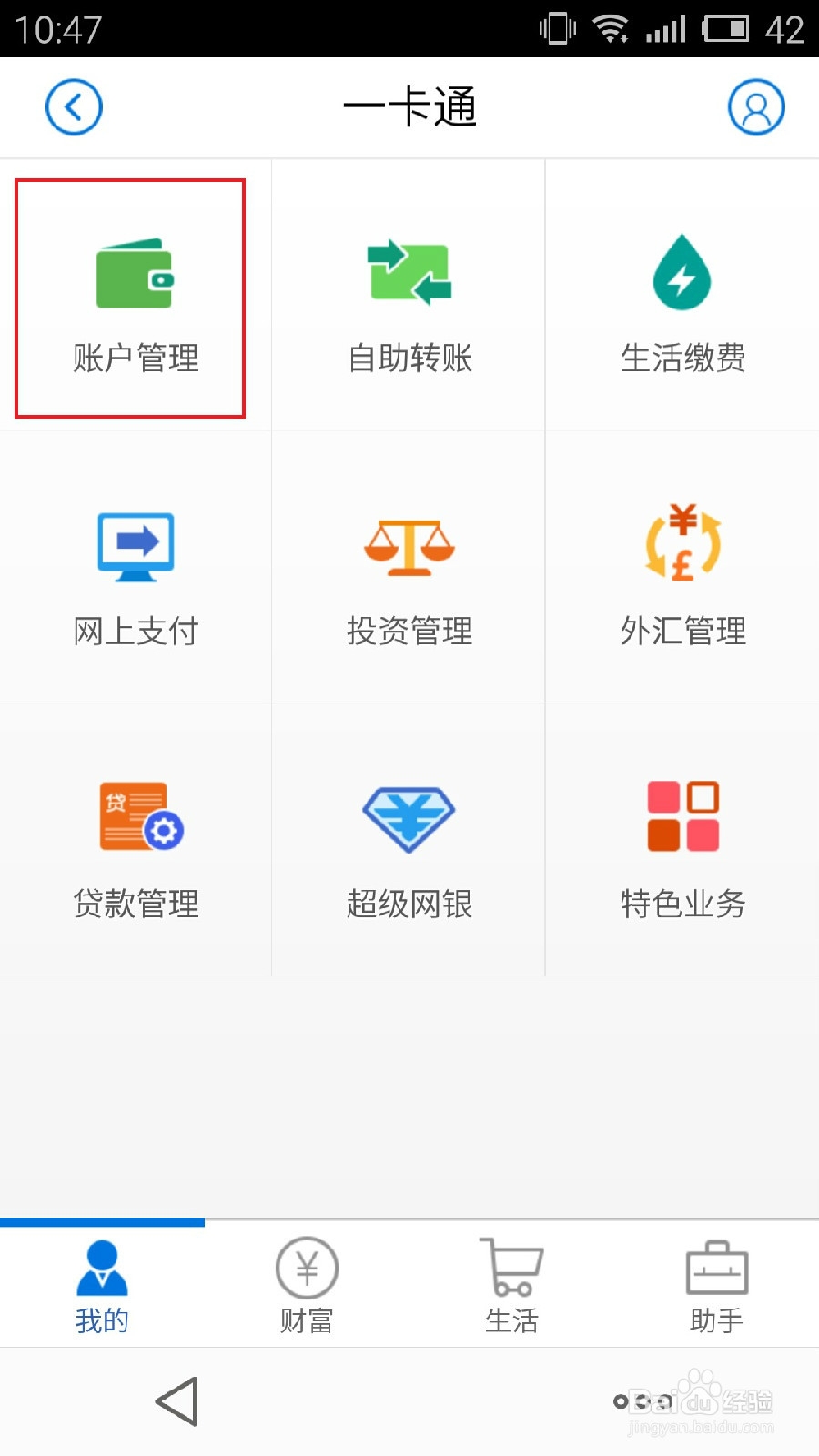819x1456 pixels.
Task: Open the 助手 (Assistant) tab
Action: point(716,1283)
